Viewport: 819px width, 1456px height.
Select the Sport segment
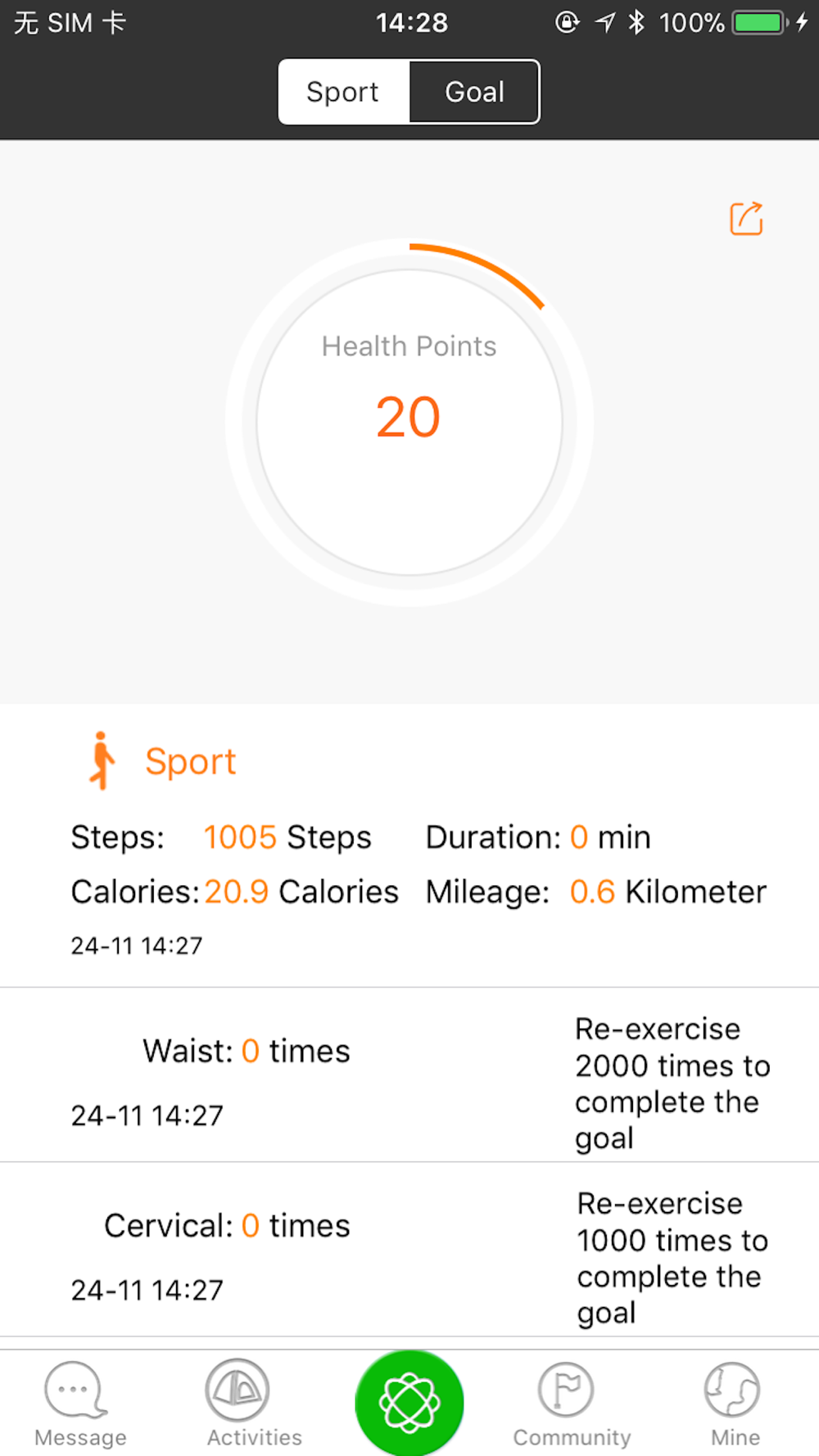coord(344,92)
